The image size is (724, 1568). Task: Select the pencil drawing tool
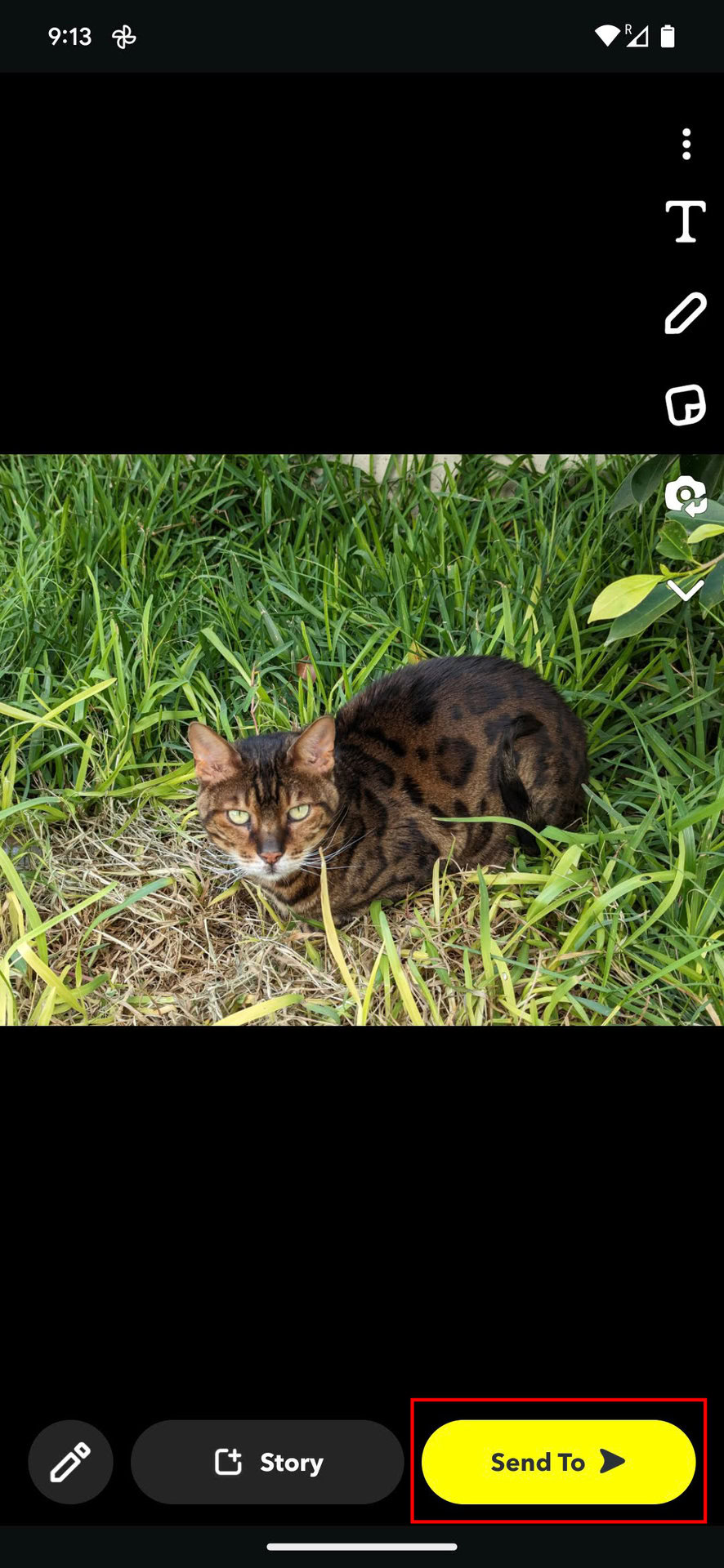tap(686, 314)
